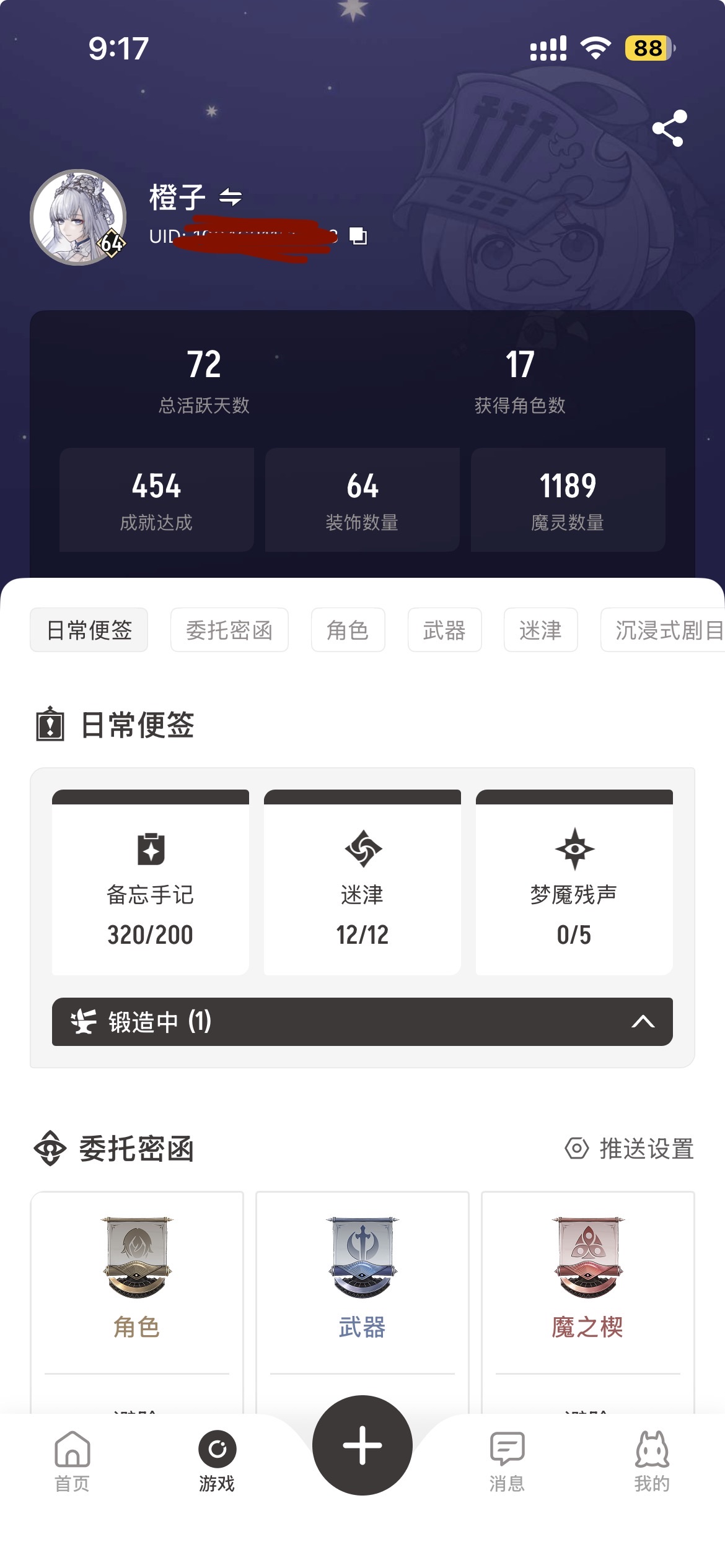Copy the UID number

358,236
